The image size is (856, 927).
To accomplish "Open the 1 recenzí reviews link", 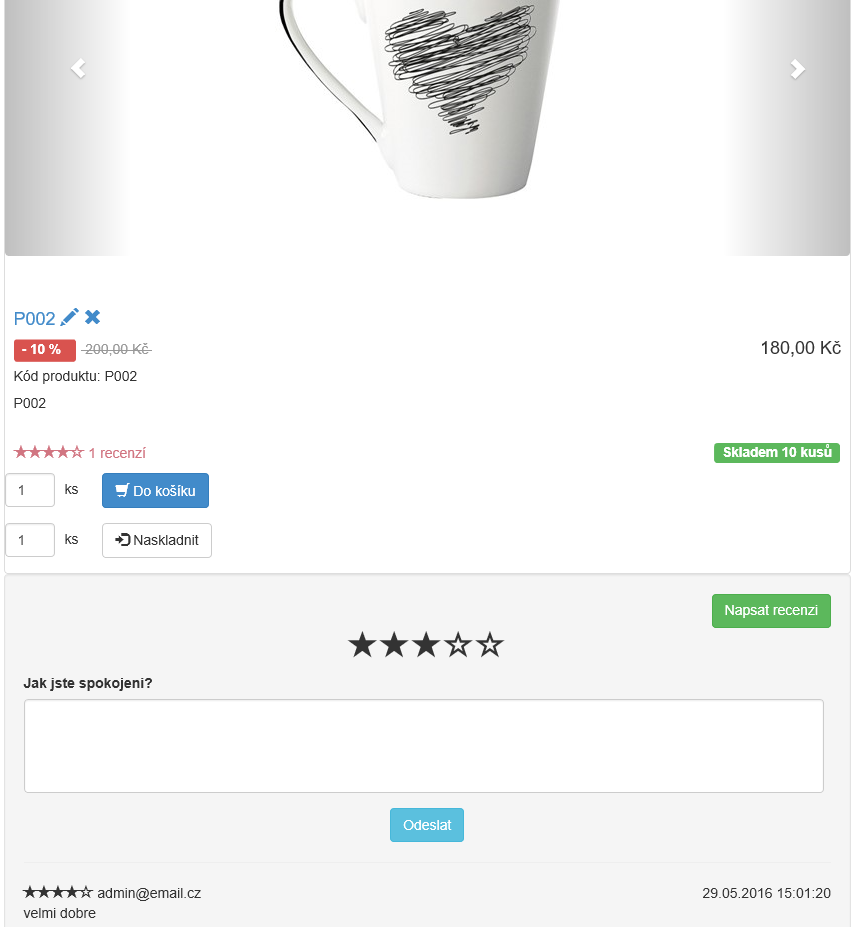I will click(x=117, y=453).
